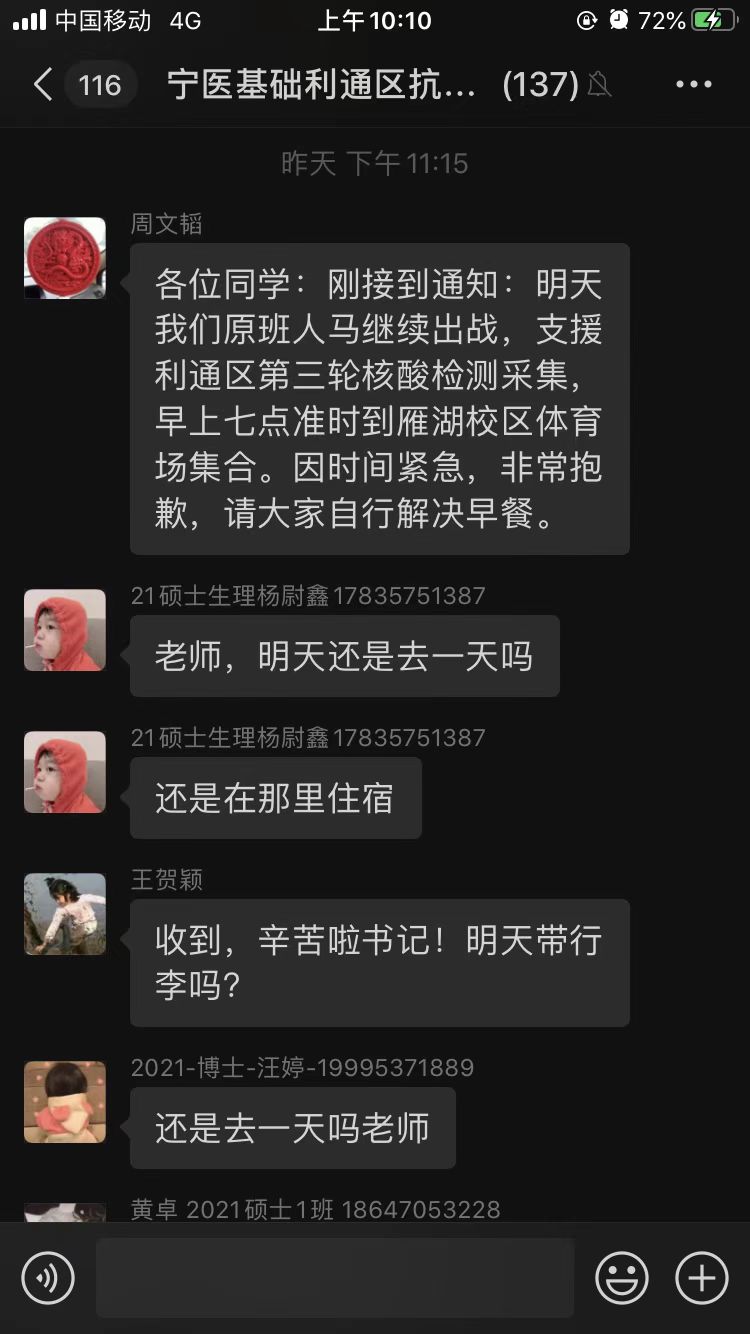Open 汪婷's profile avatar

click(65, 1102)
